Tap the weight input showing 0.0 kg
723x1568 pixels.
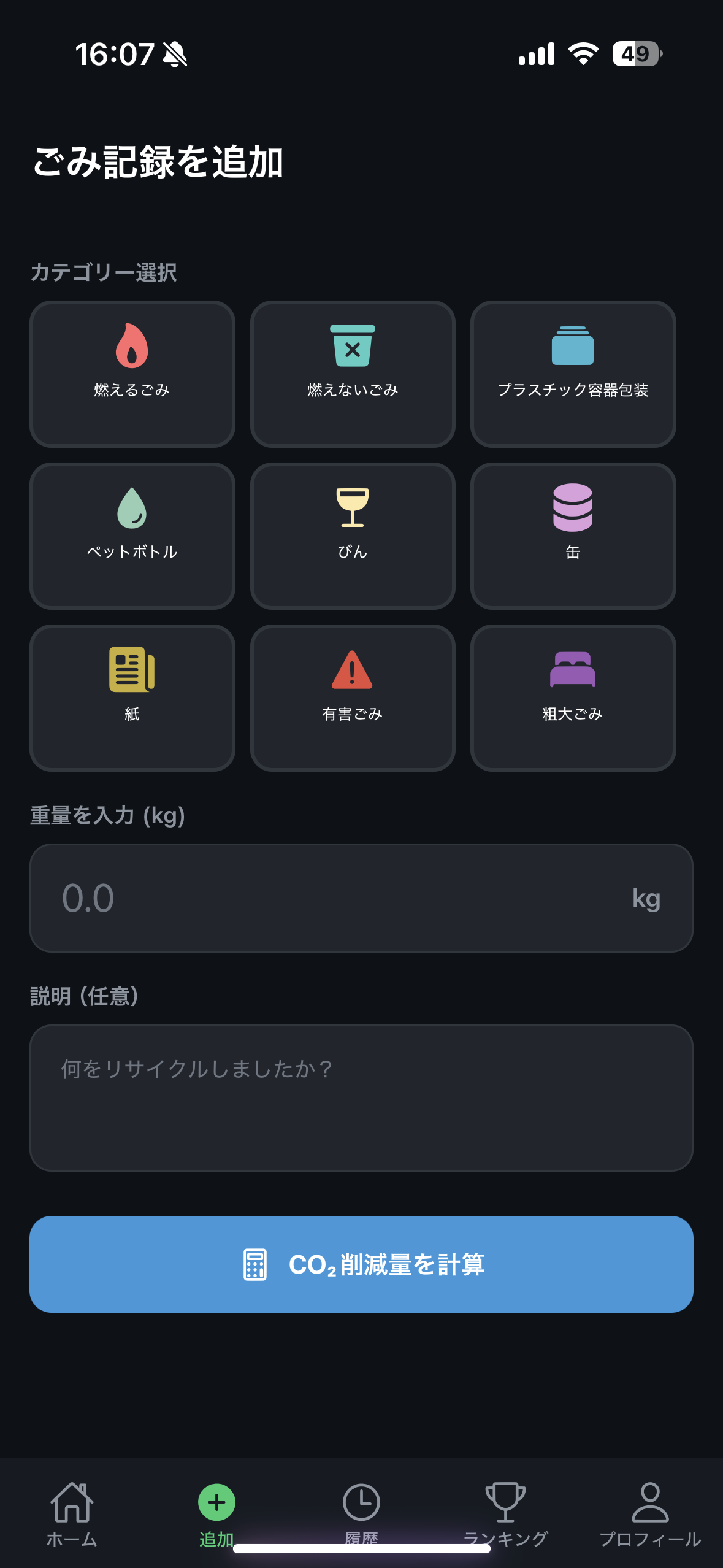pos(361,897)
